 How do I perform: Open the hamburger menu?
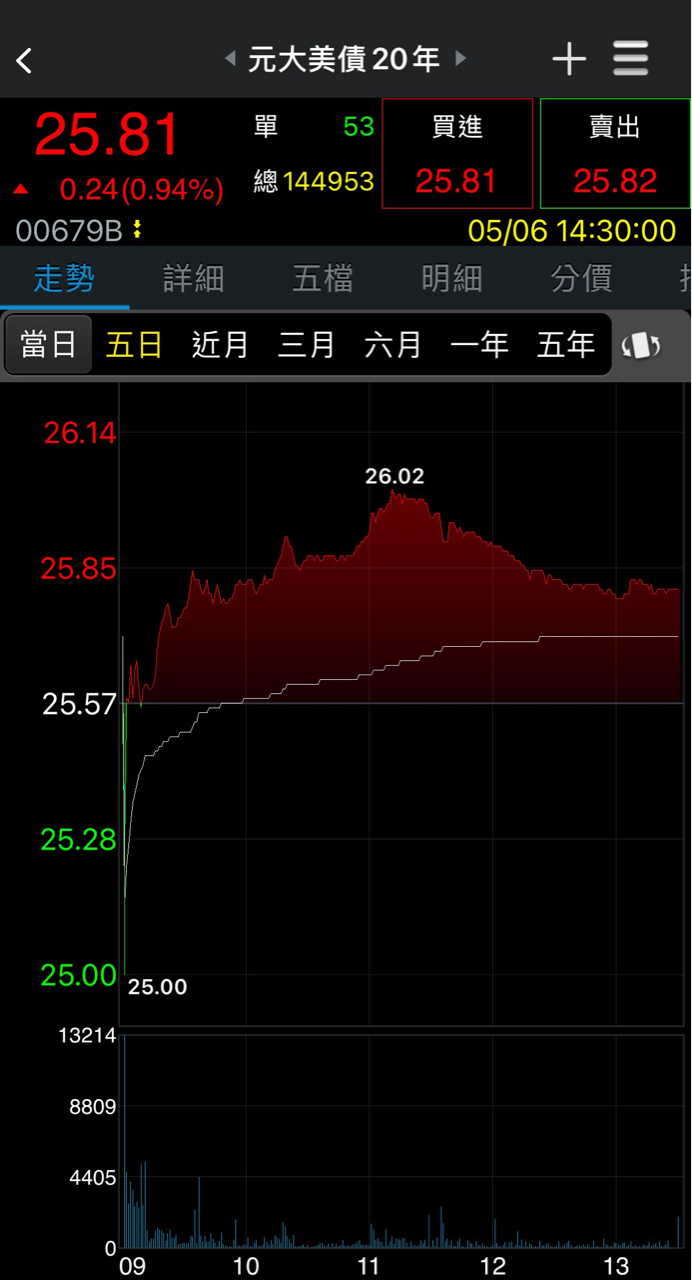pos(631,59)
